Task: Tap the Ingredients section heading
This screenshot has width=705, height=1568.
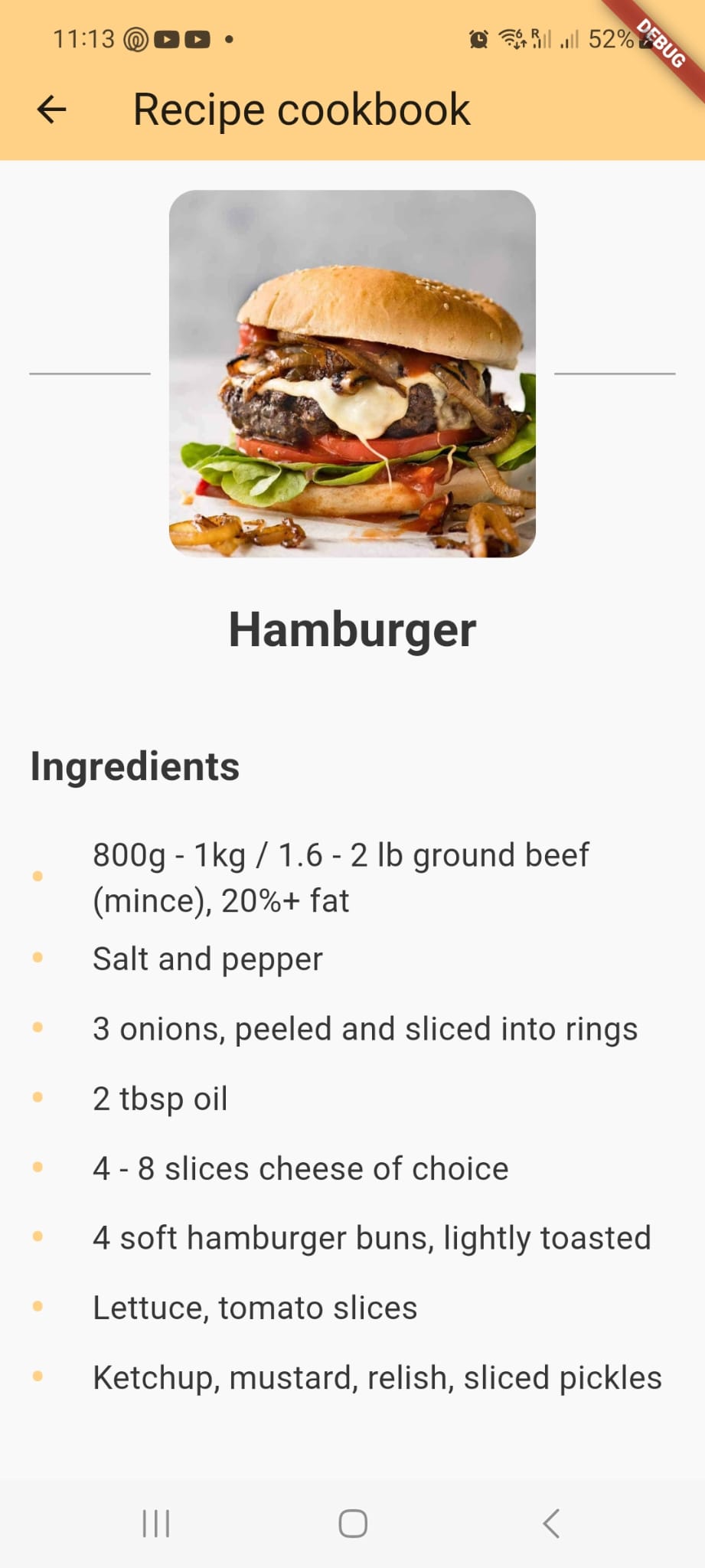Action: coord(135,766)
